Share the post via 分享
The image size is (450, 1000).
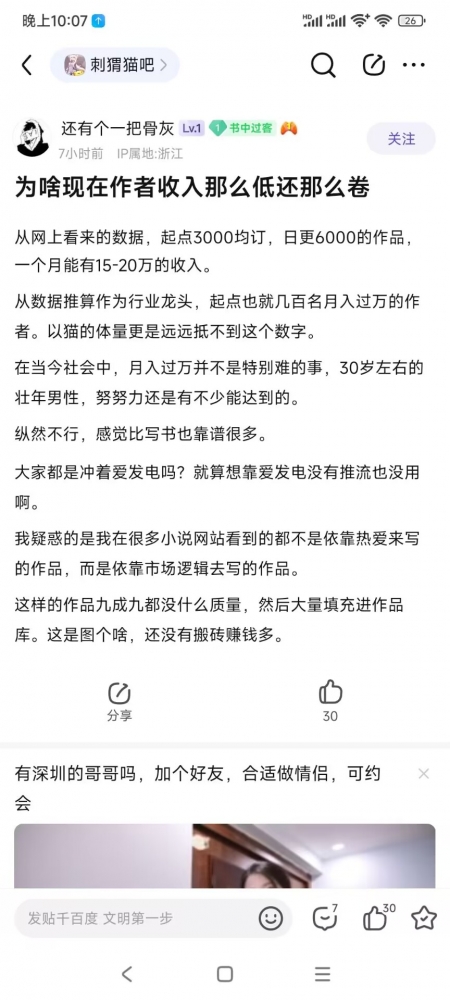[x=119, y=702]
